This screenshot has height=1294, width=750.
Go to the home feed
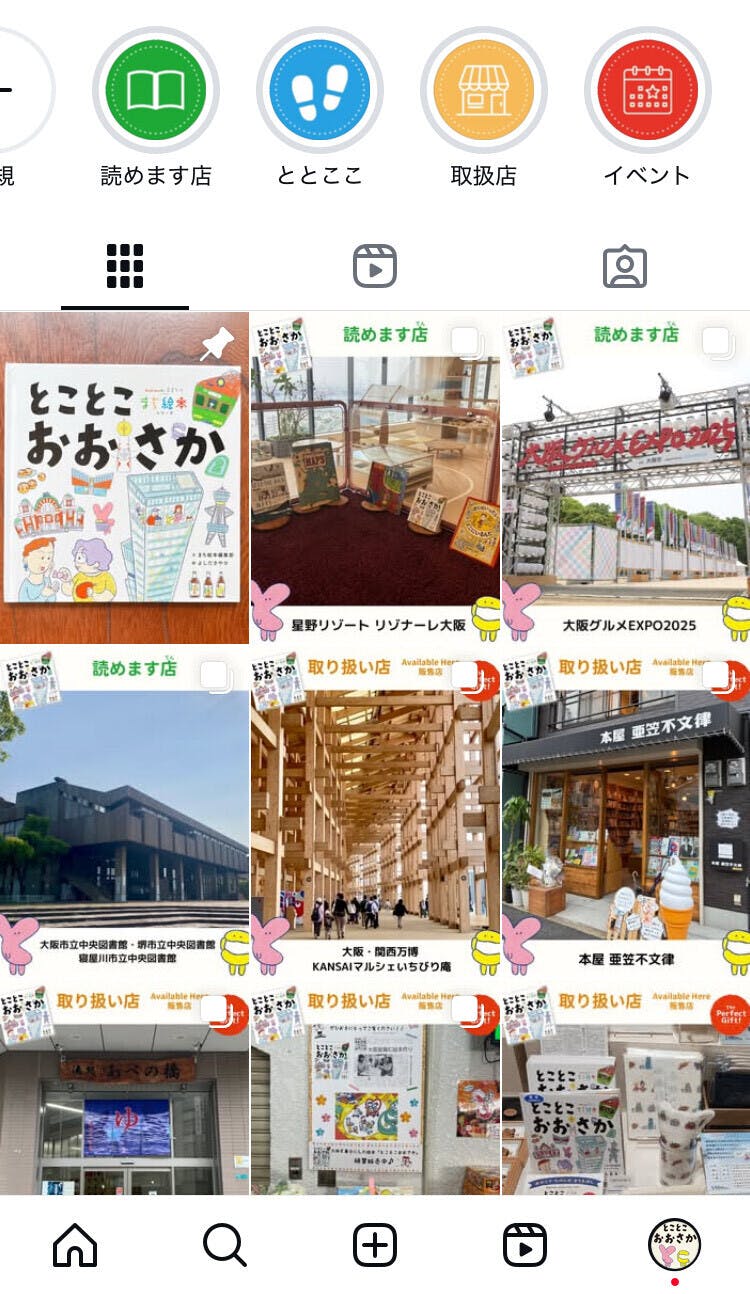coord(75,1246)
